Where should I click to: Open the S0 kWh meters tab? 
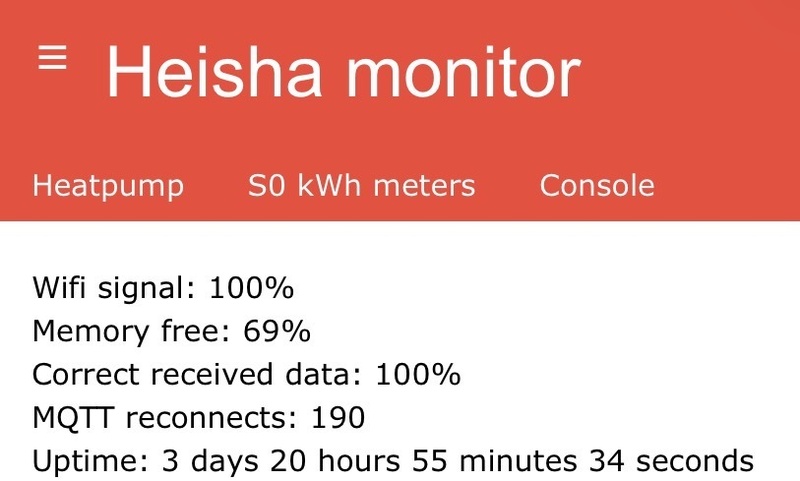(x=361, y=186)
